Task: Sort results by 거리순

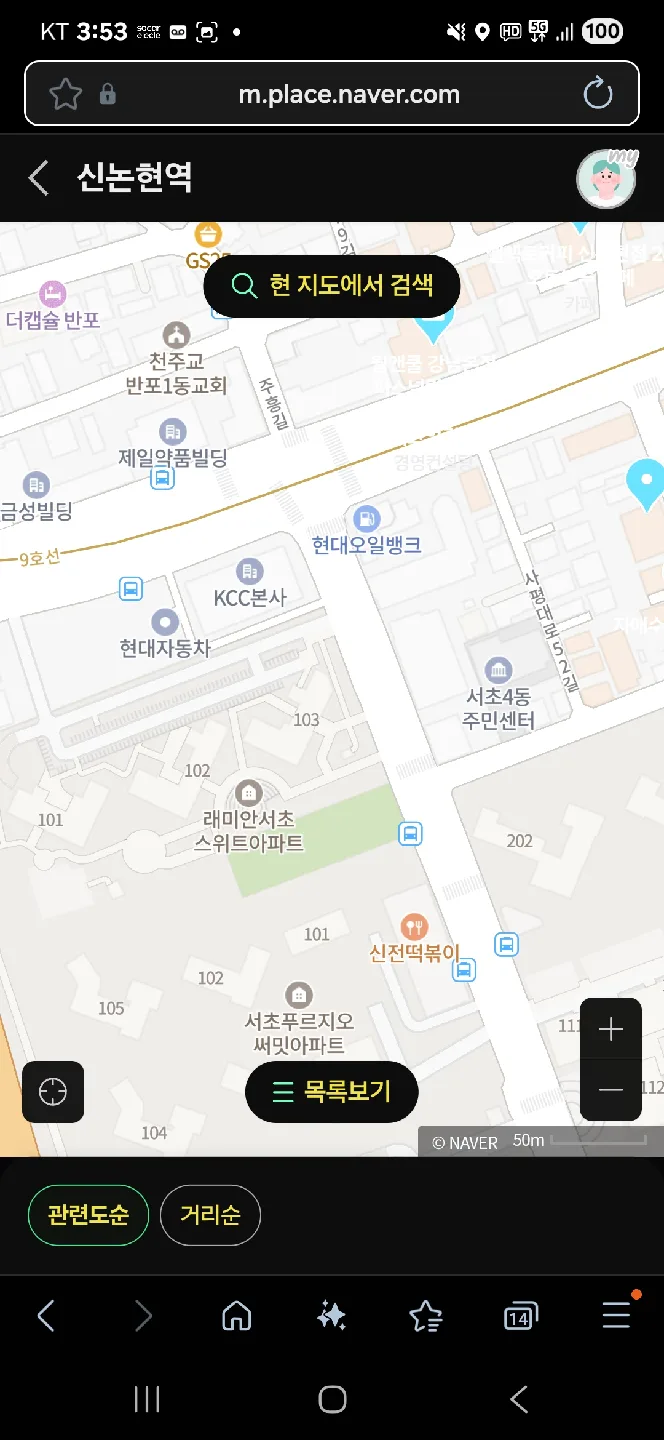Action: [x=210, y=1215]
